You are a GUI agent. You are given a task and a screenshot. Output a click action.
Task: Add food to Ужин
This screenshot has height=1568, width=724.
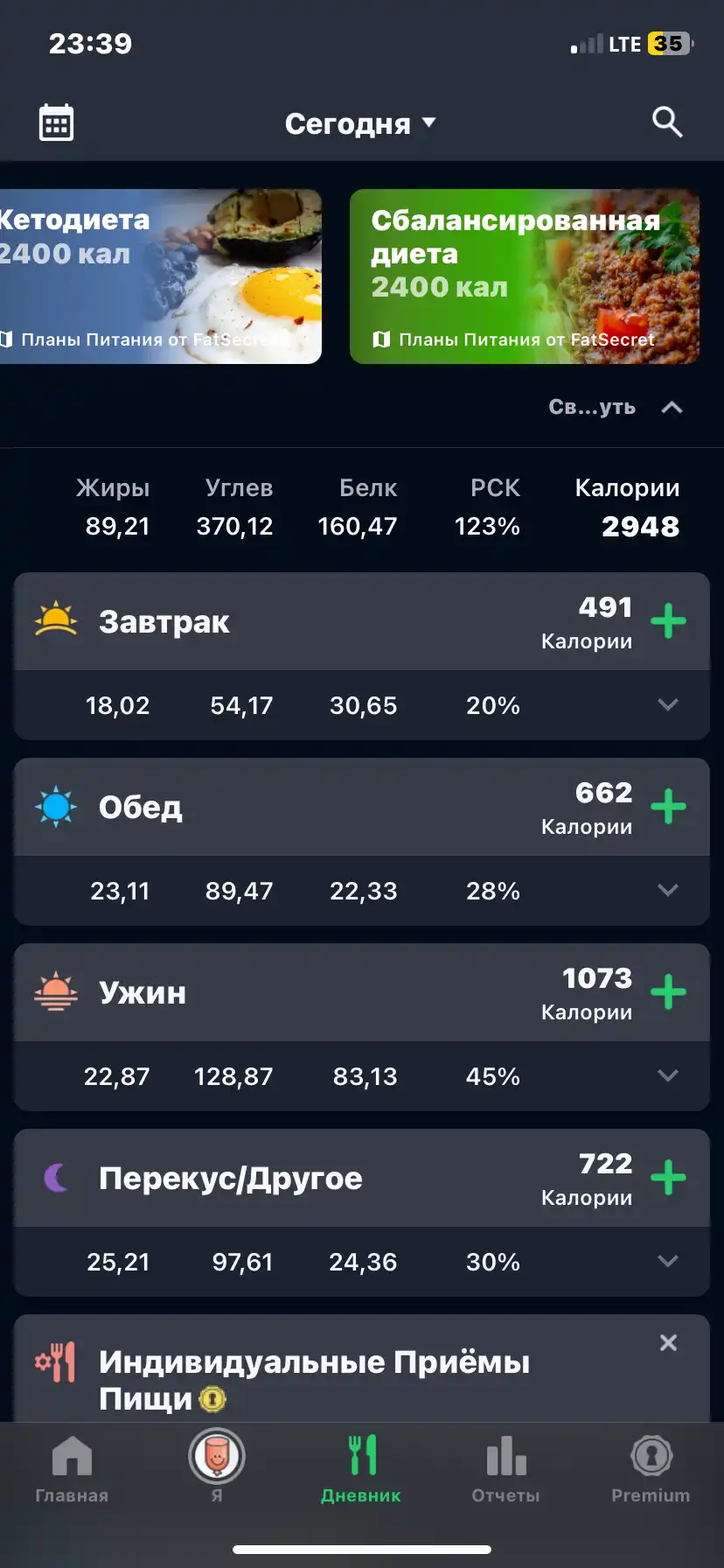click(x=669, y=992)
